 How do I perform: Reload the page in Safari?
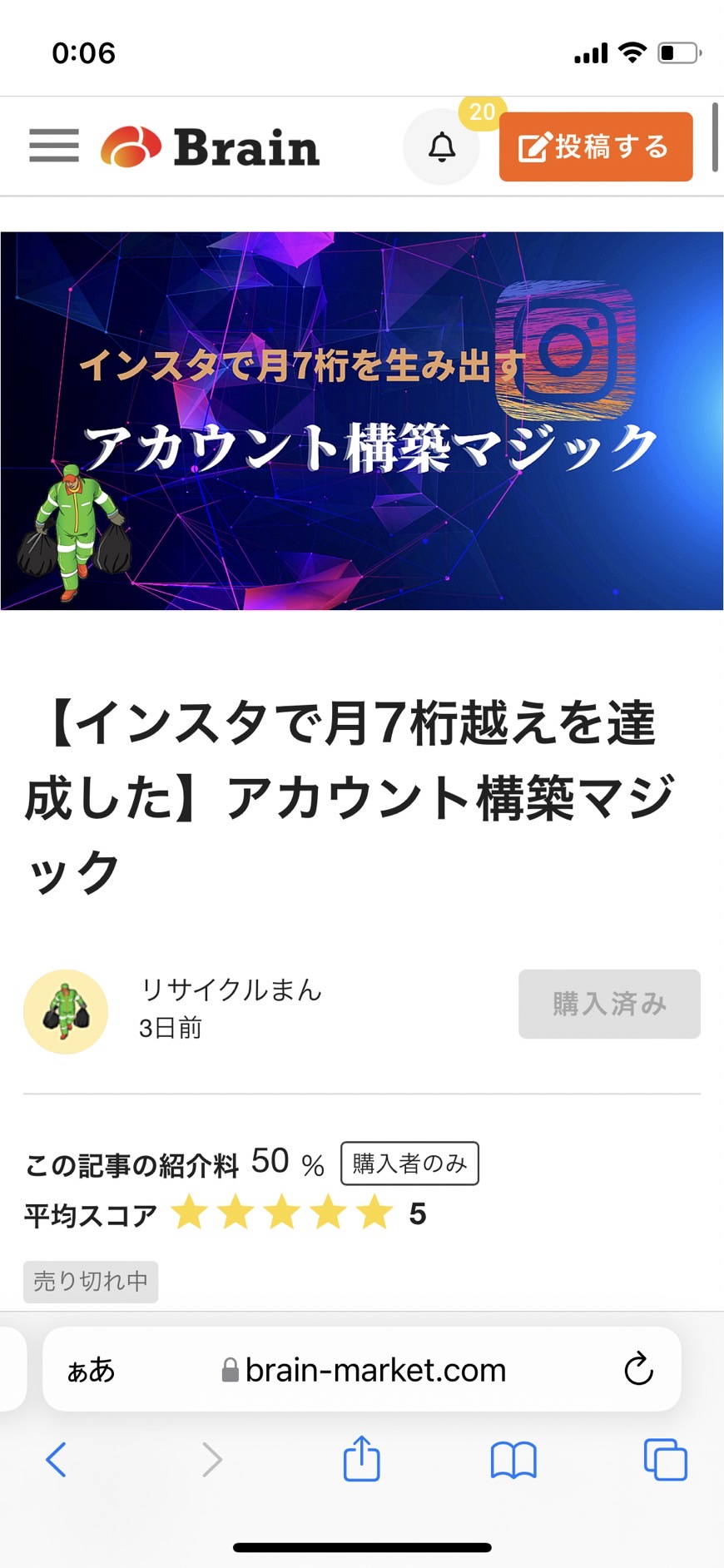click(x=638, y=1369)
